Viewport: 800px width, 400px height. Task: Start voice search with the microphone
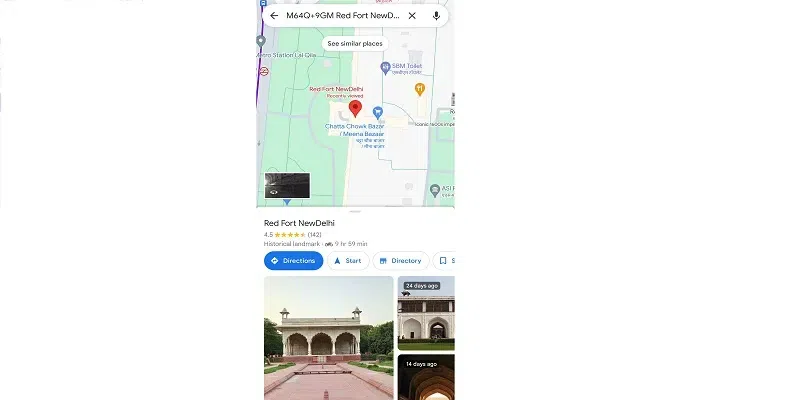pyautogui.click(x=437, y=16)
